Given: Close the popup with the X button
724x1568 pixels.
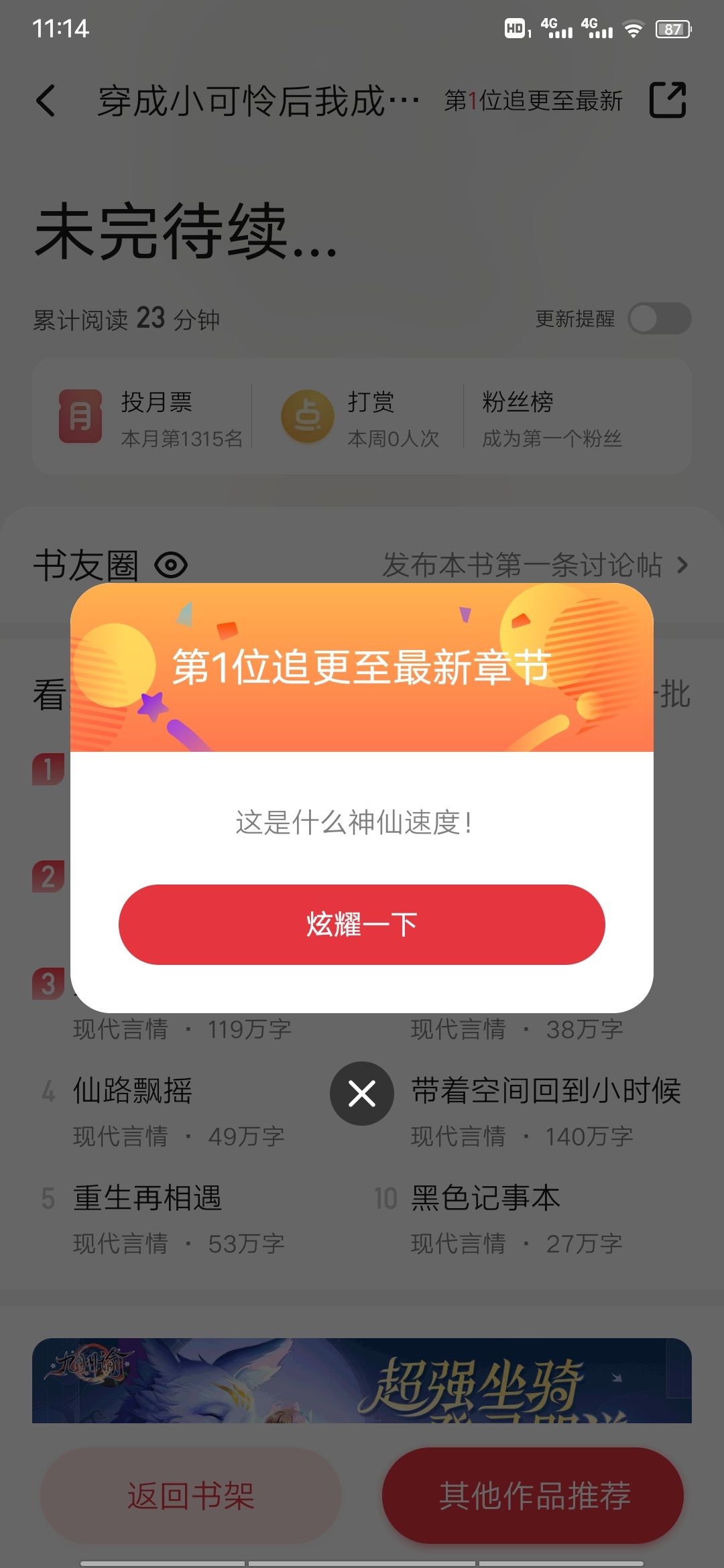Looking at the screenshot, I should click(x=362, y=1094).
